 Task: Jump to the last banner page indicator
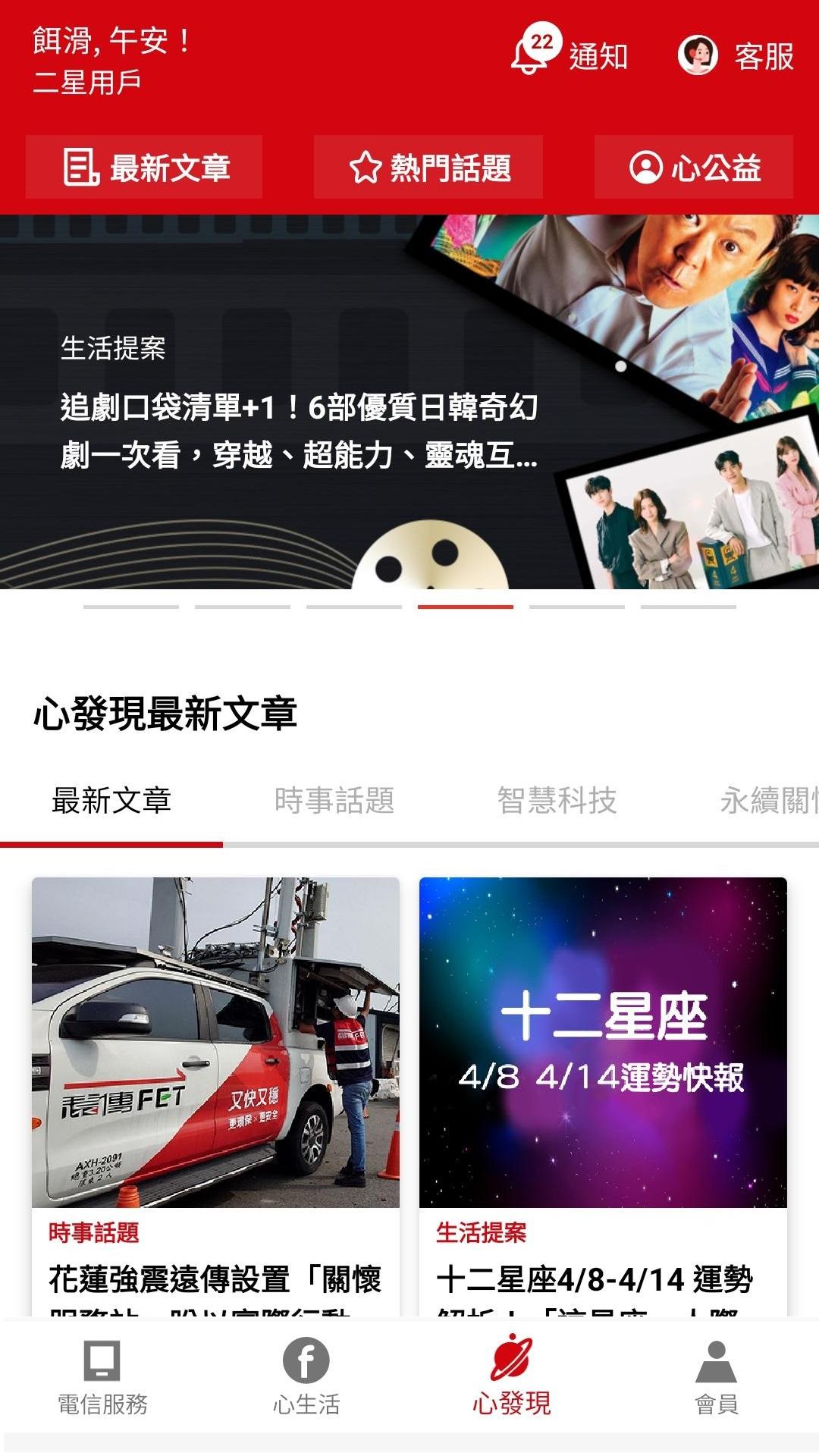(689, 607)
